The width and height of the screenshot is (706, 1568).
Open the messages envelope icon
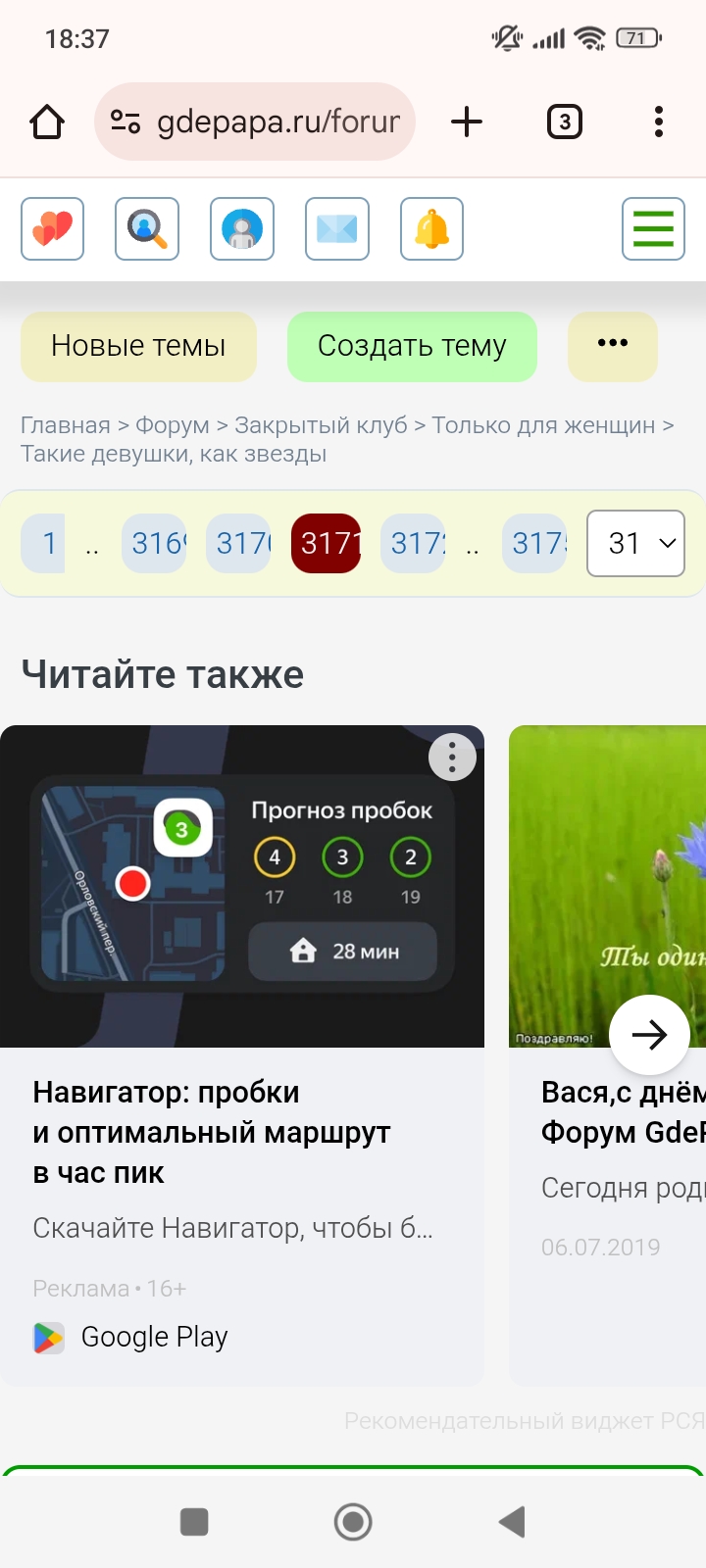(x=337, y=229)
